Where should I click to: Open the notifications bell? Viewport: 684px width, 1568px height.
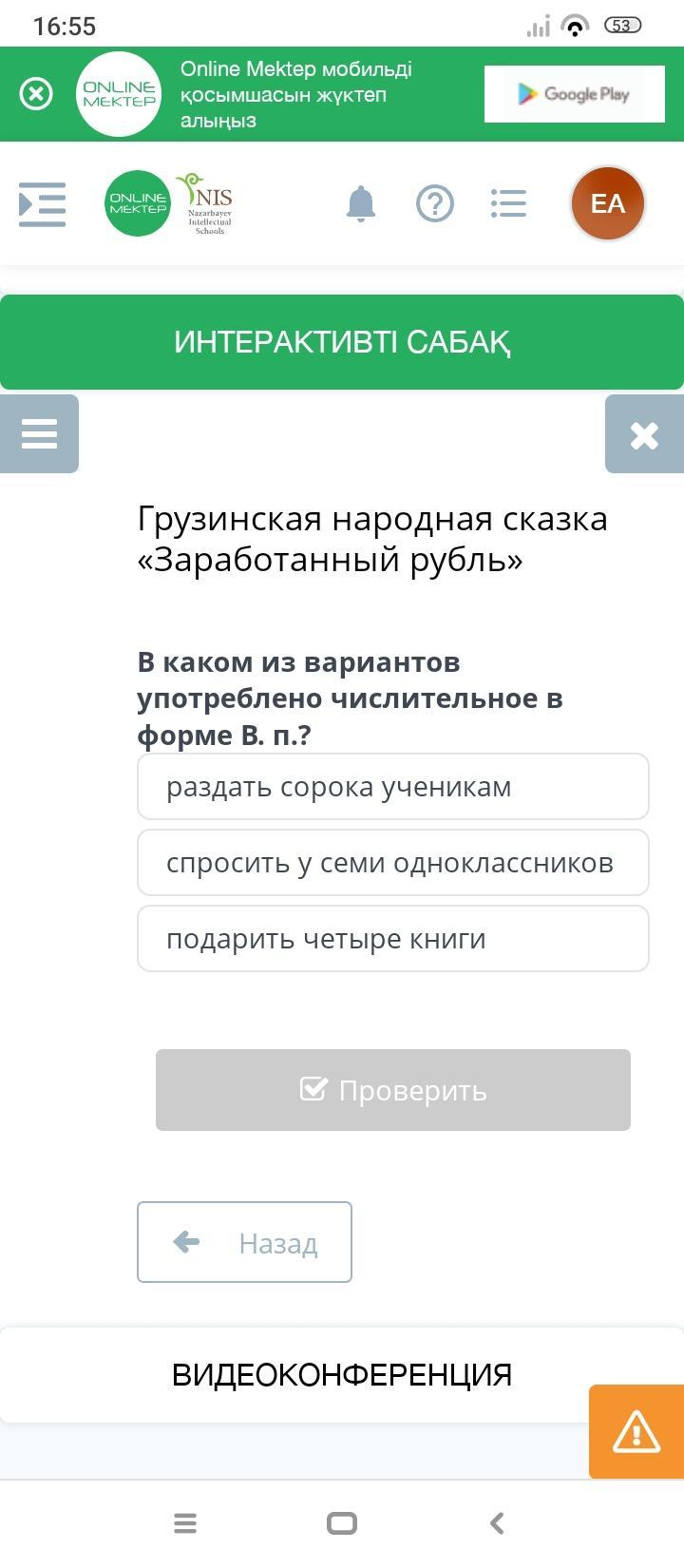pyautogui.click(x=361, y=203)
